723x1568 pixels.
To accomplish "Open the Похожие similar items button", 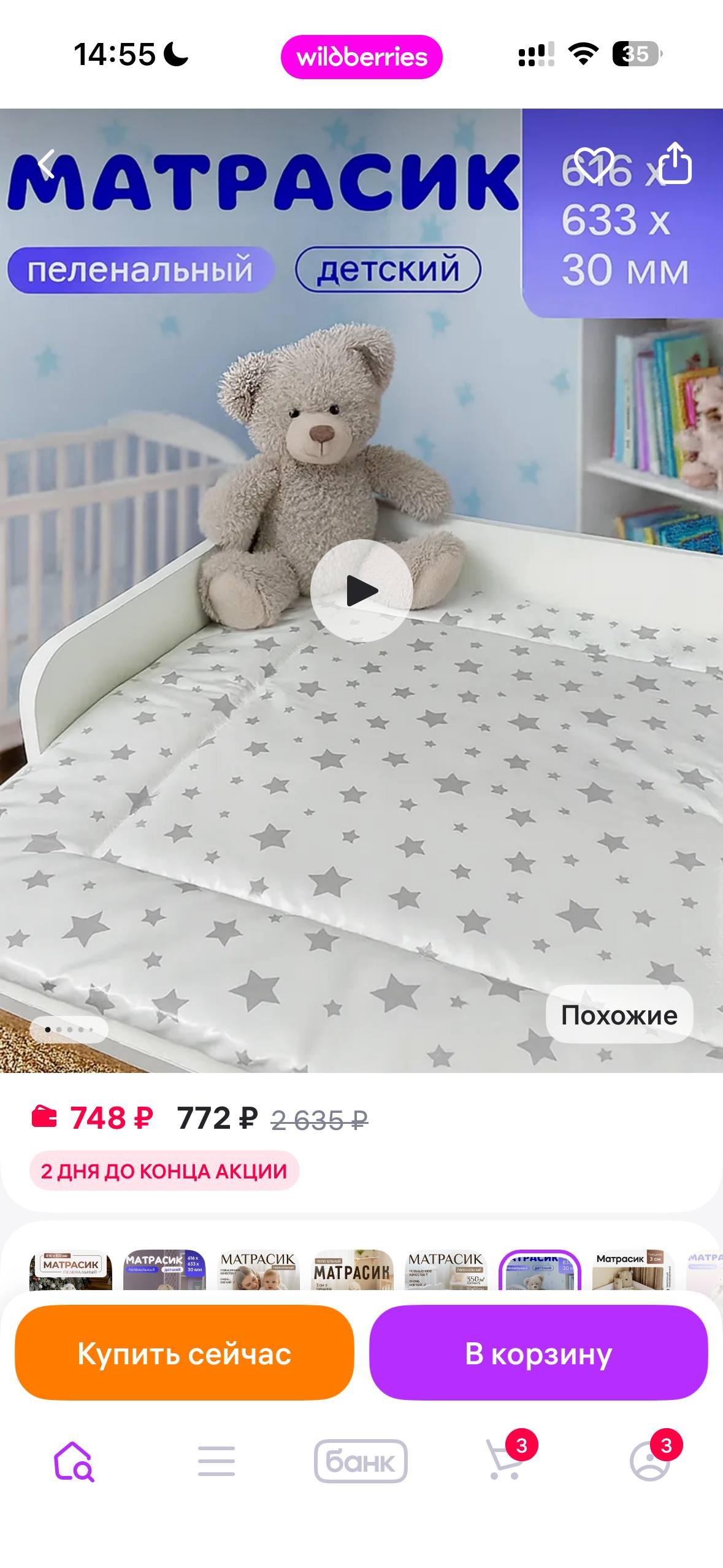I will [619, 1015].
